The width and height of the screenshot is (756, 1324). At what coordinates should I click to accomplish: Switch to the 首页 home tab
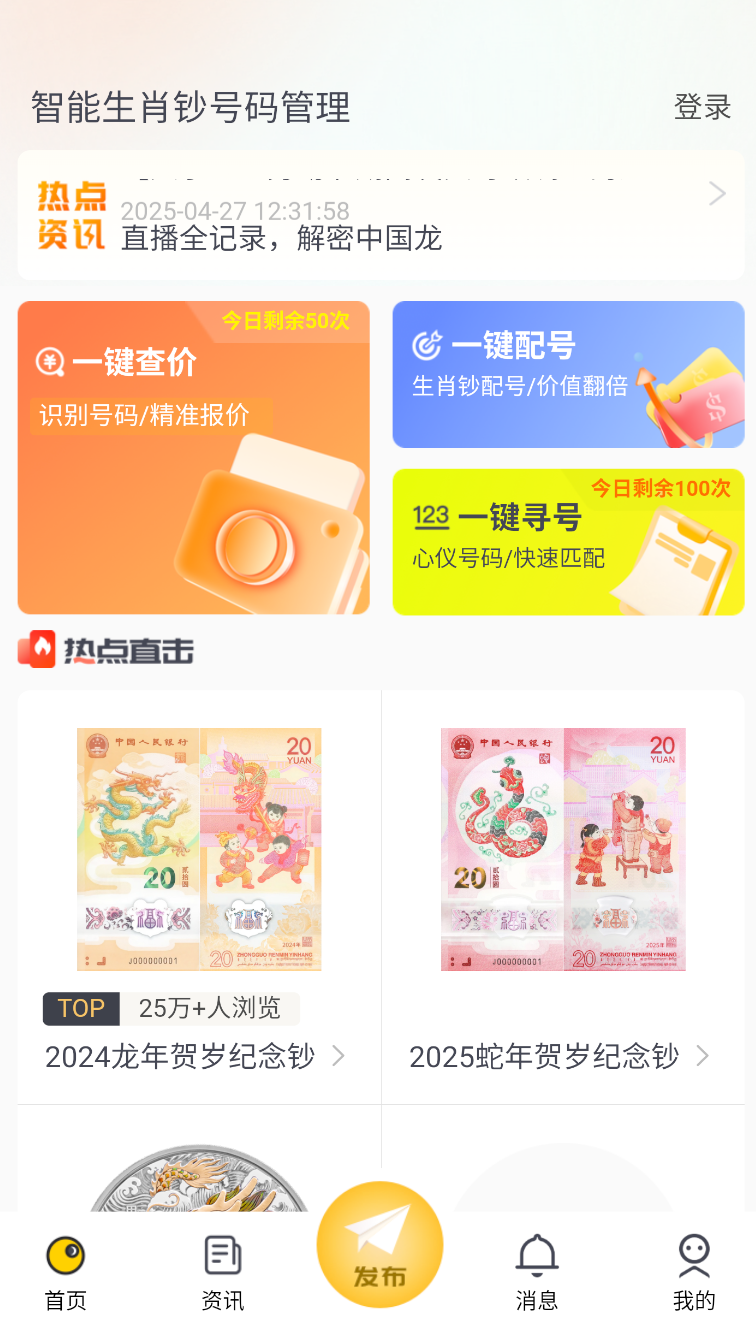coord(66,1272)
